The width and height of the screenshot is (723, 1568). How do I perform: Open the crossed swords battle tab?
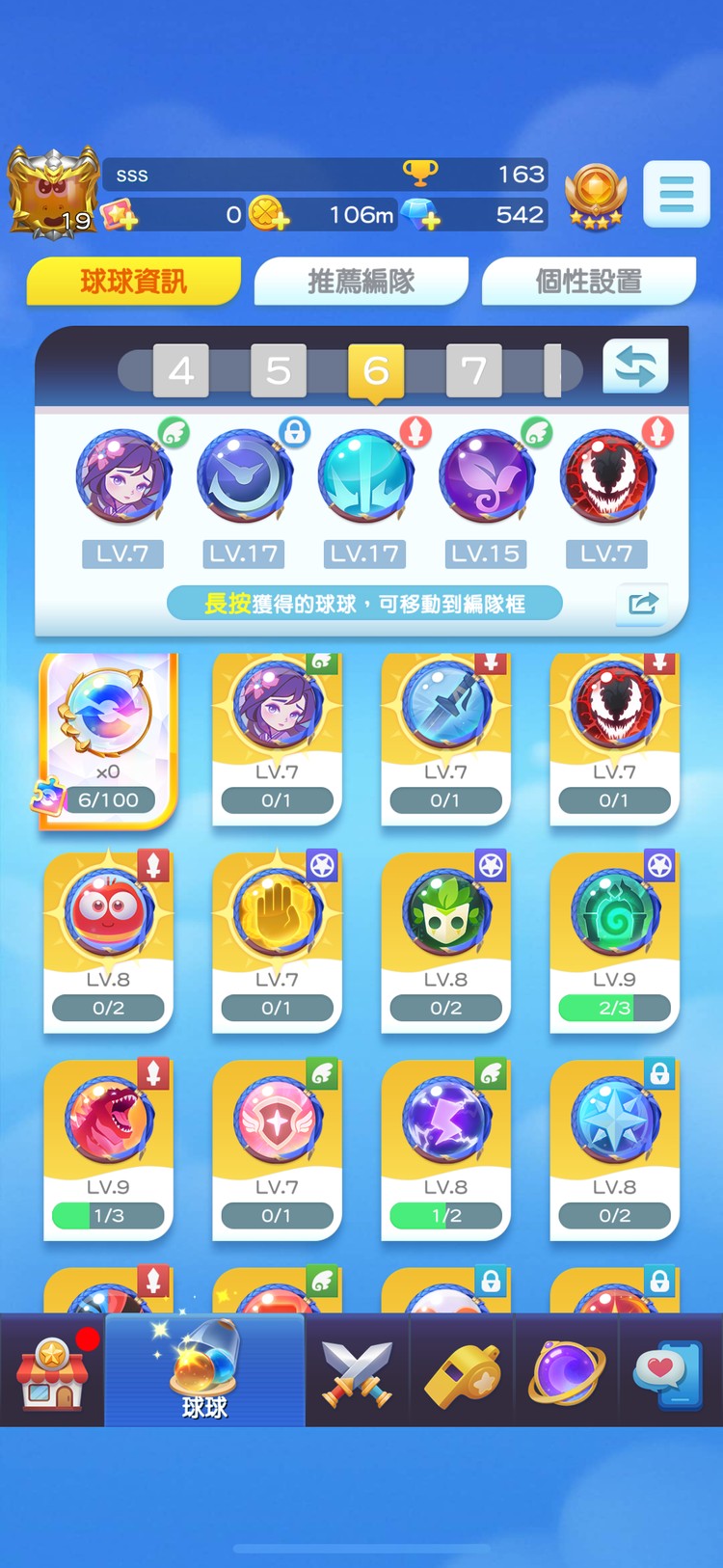(357, 1371)
